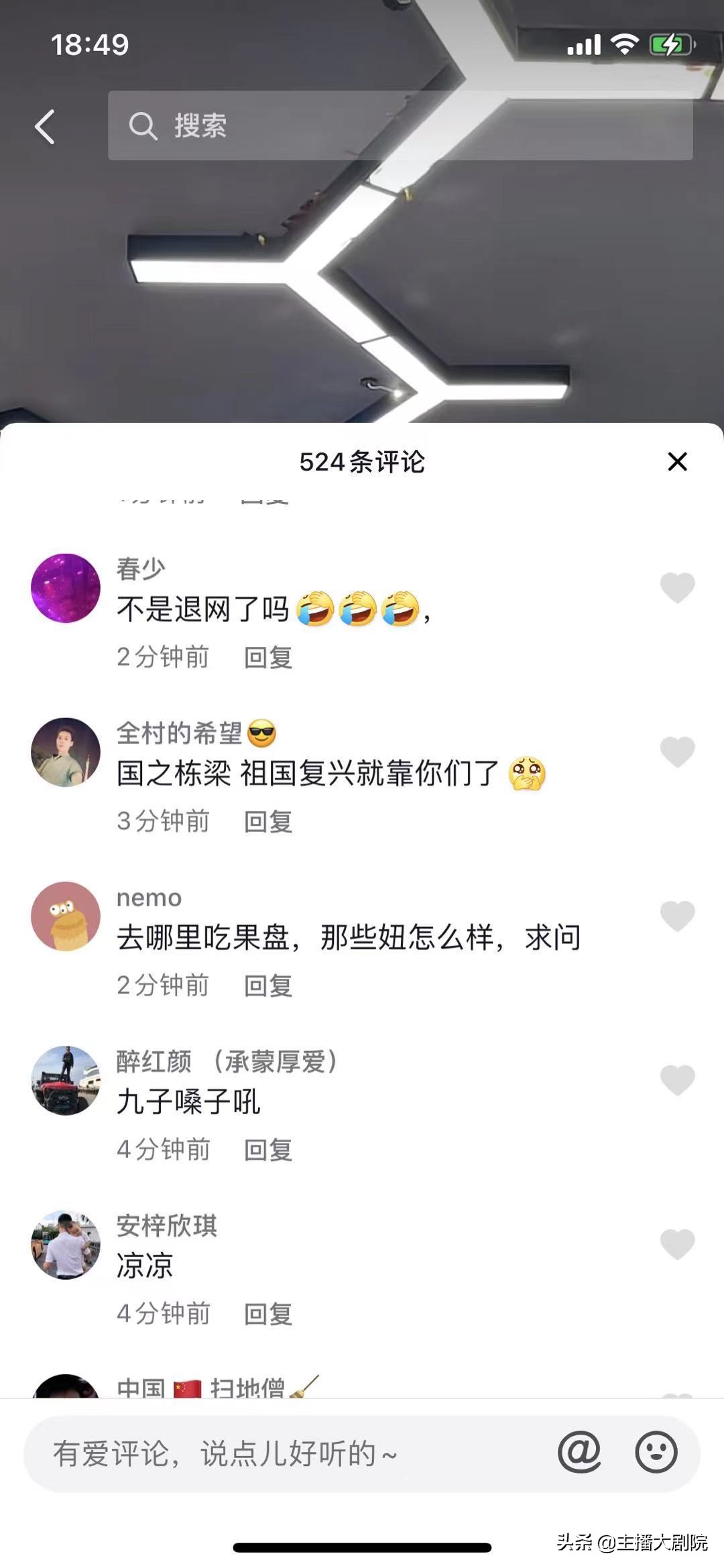Reply to 春少's comment

point(267,658)
